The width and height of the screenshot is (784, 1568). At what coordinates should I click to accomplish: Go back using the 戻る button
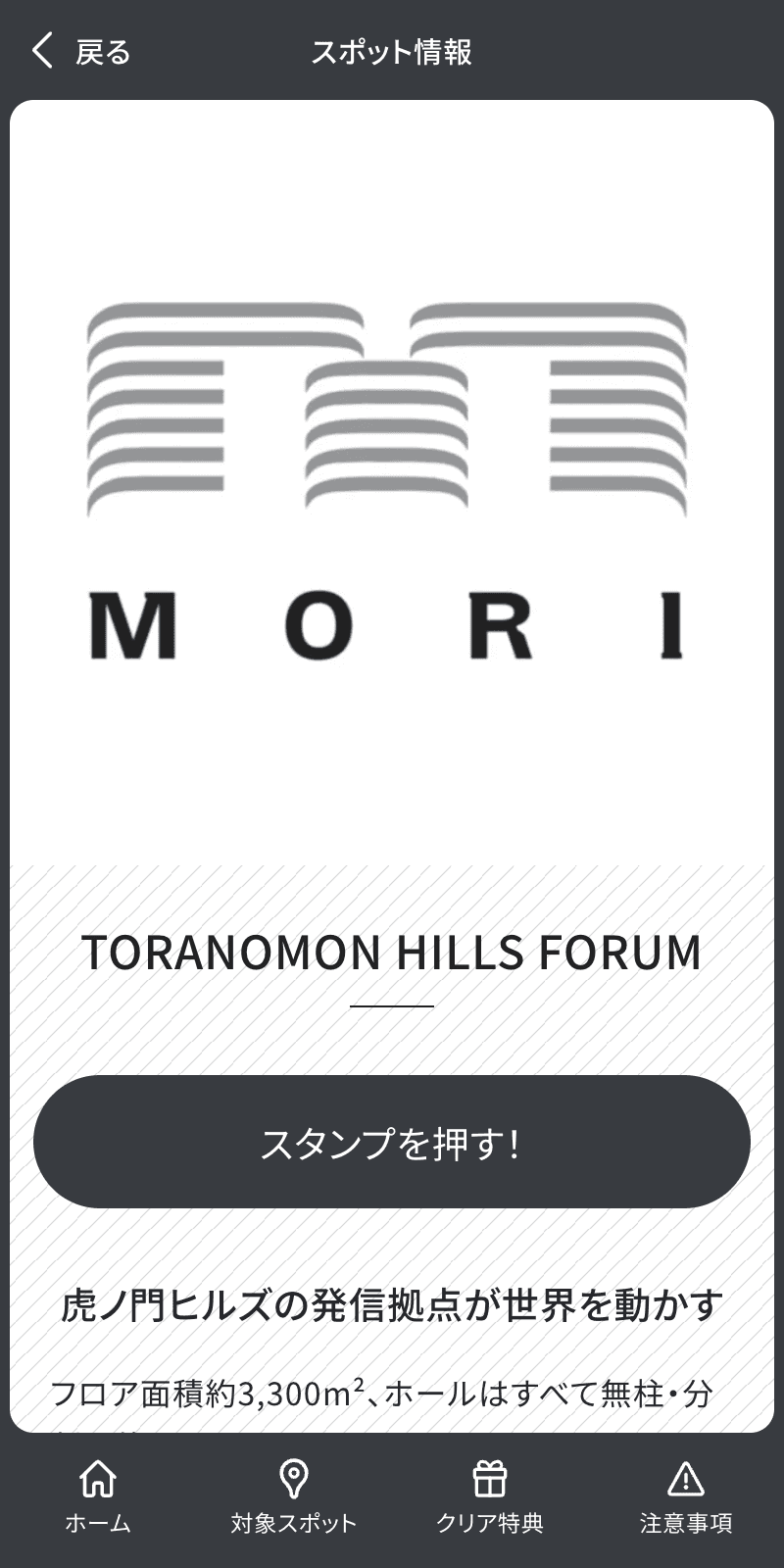point(80,51)
